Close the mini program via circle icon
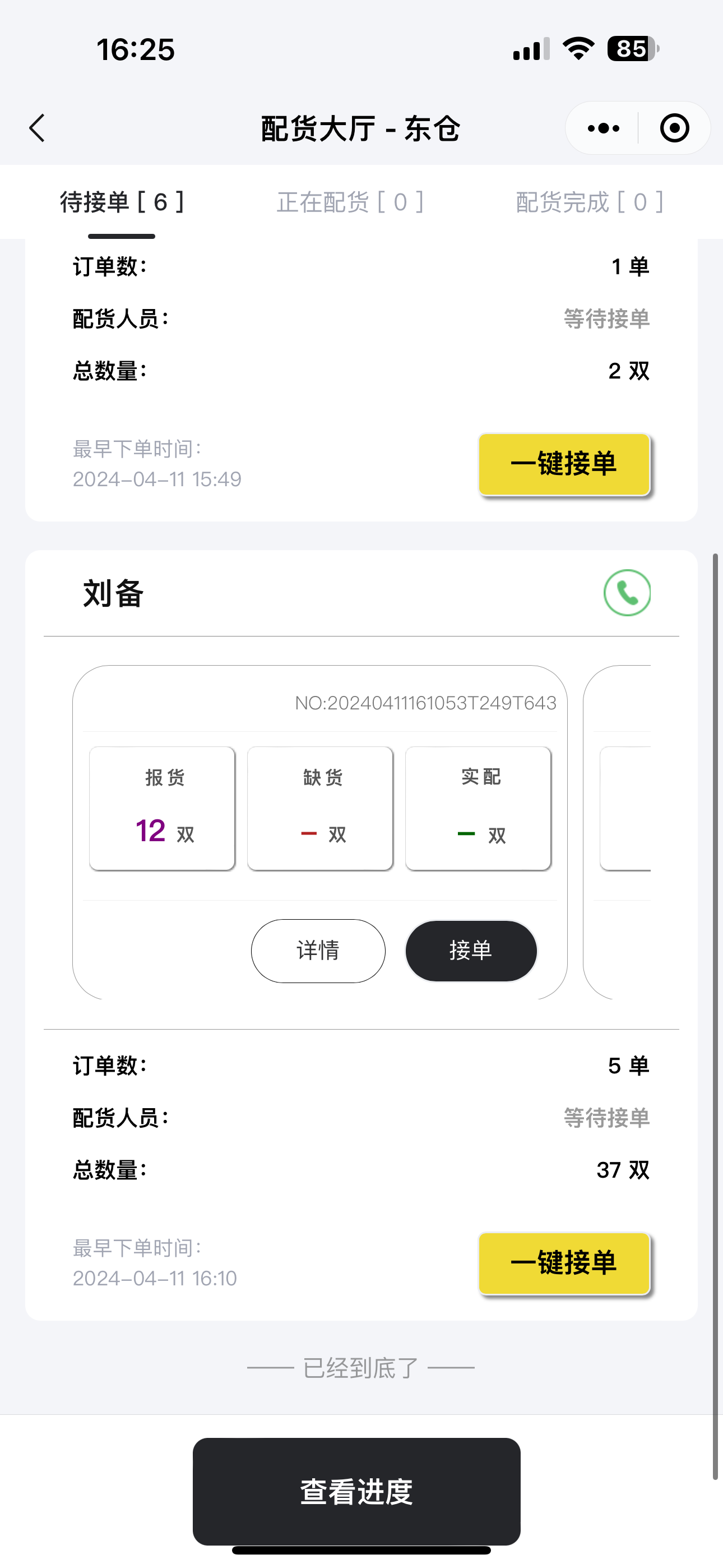 [674, 128]
